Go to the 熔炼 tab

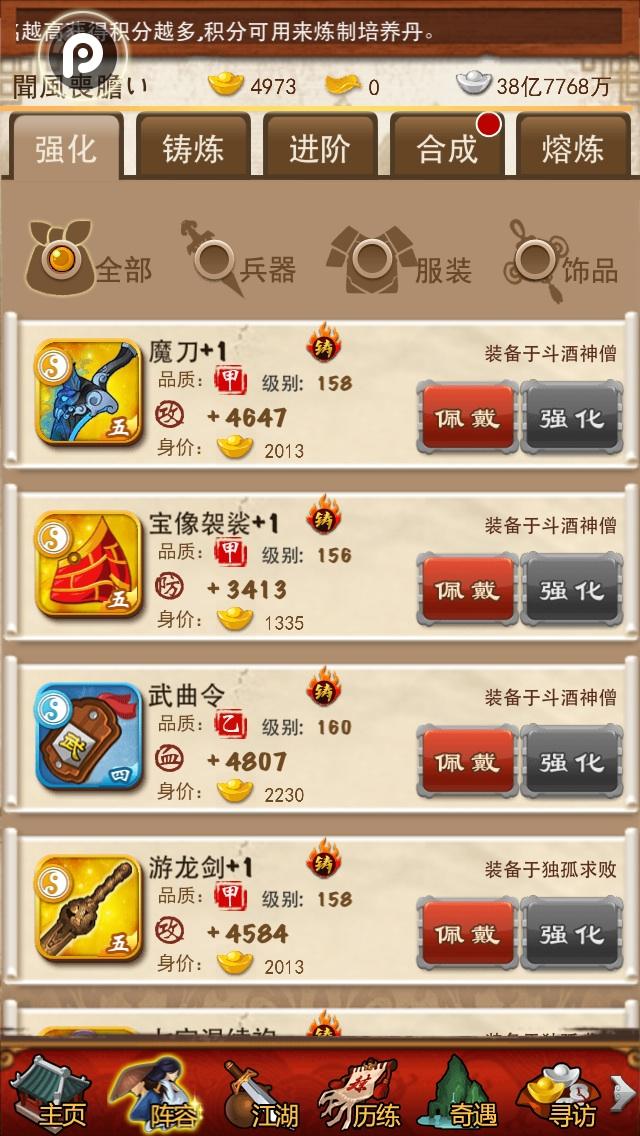pyautogui.click(x=573, y=148)
